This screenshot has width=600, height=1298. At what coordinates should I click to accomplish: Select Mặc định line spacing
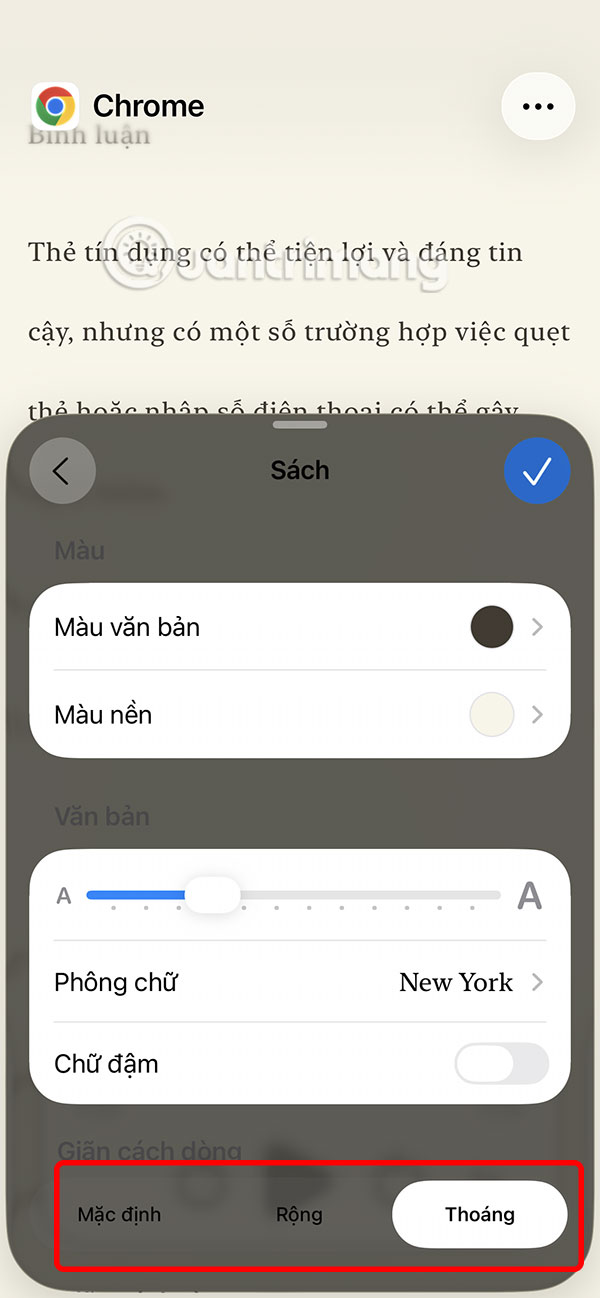(120, 1215)
